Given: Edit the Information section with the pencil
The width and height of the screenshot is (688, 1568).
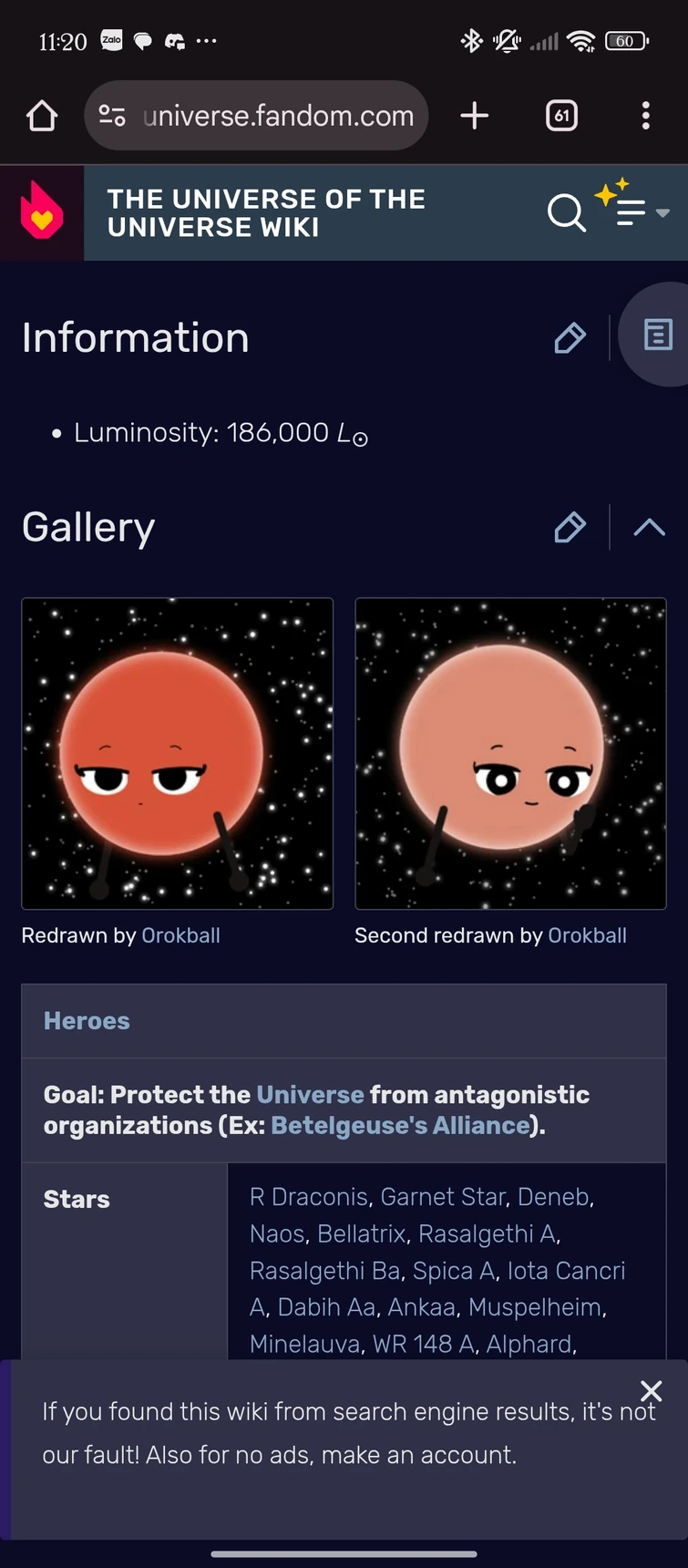Looking at the screenshot, I should click(569, 338).
